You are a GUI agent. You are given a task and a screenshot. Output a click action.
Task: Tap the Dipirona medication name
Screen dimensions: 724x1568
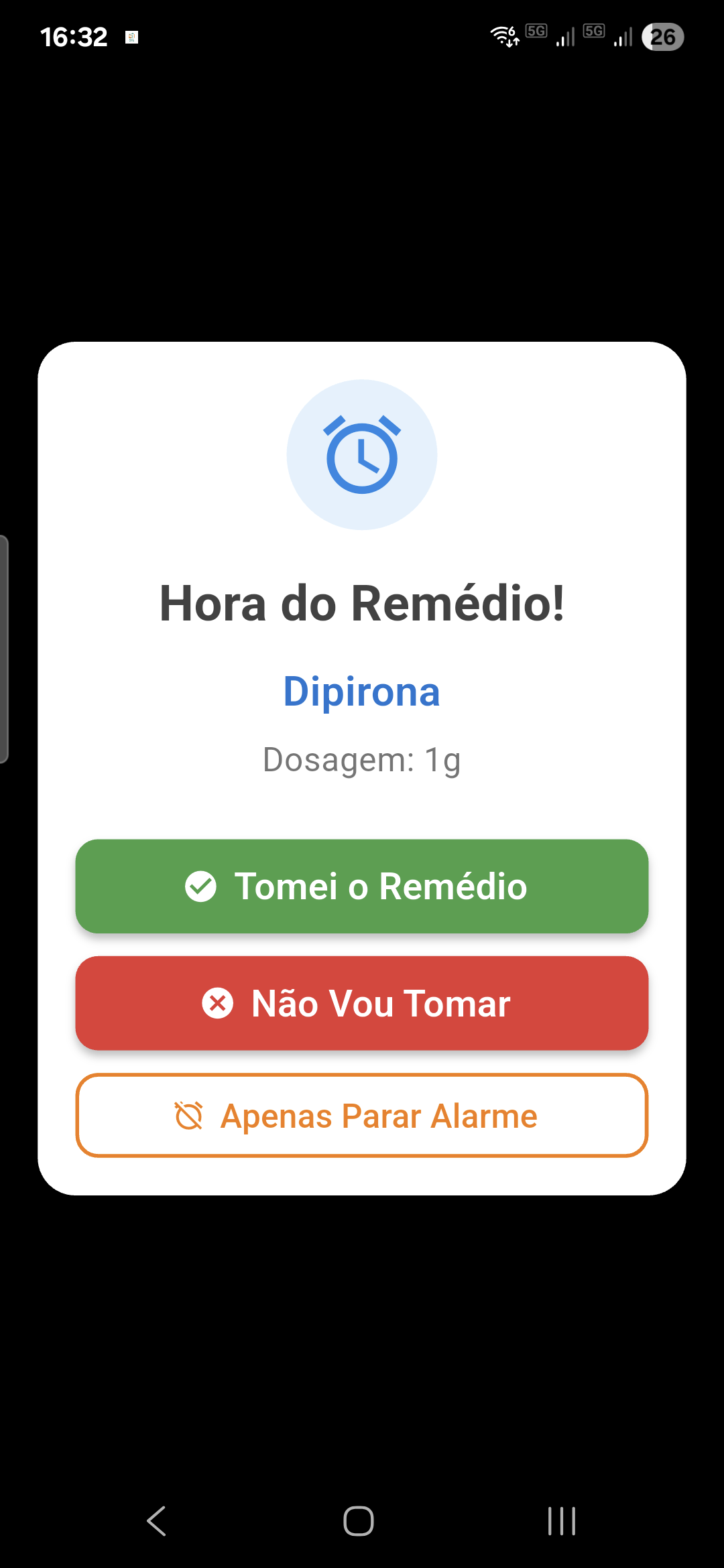click(361, 692)
